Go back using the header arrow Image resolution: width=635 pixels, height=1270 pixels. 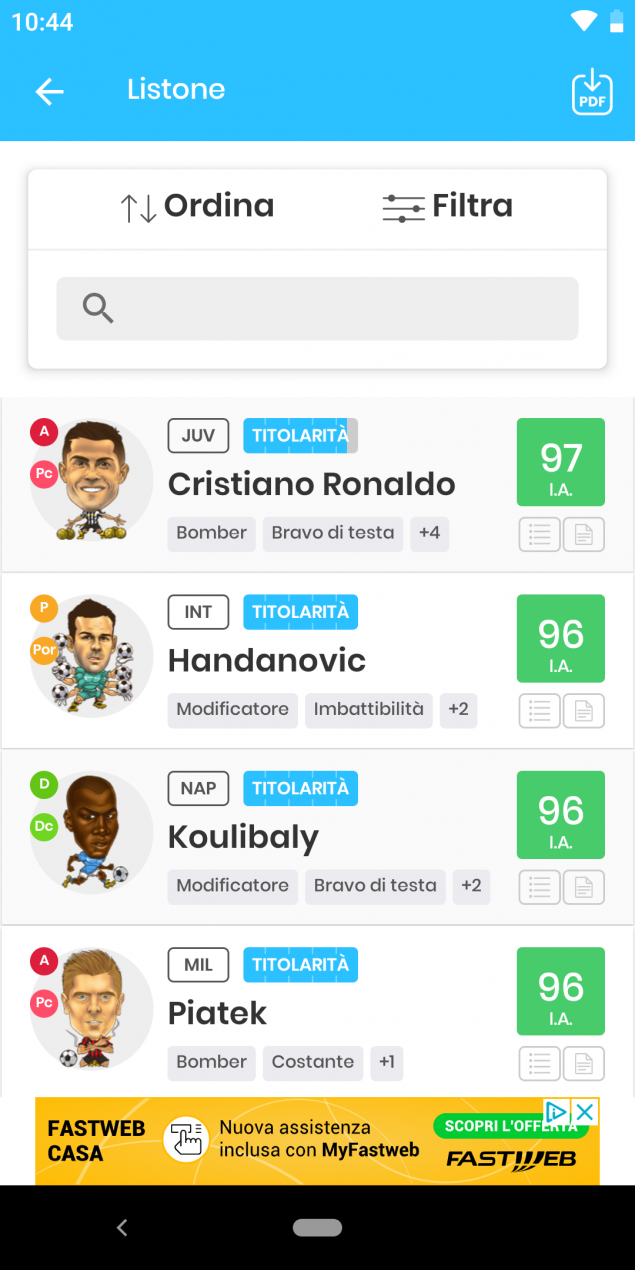(x=49, y=91)
